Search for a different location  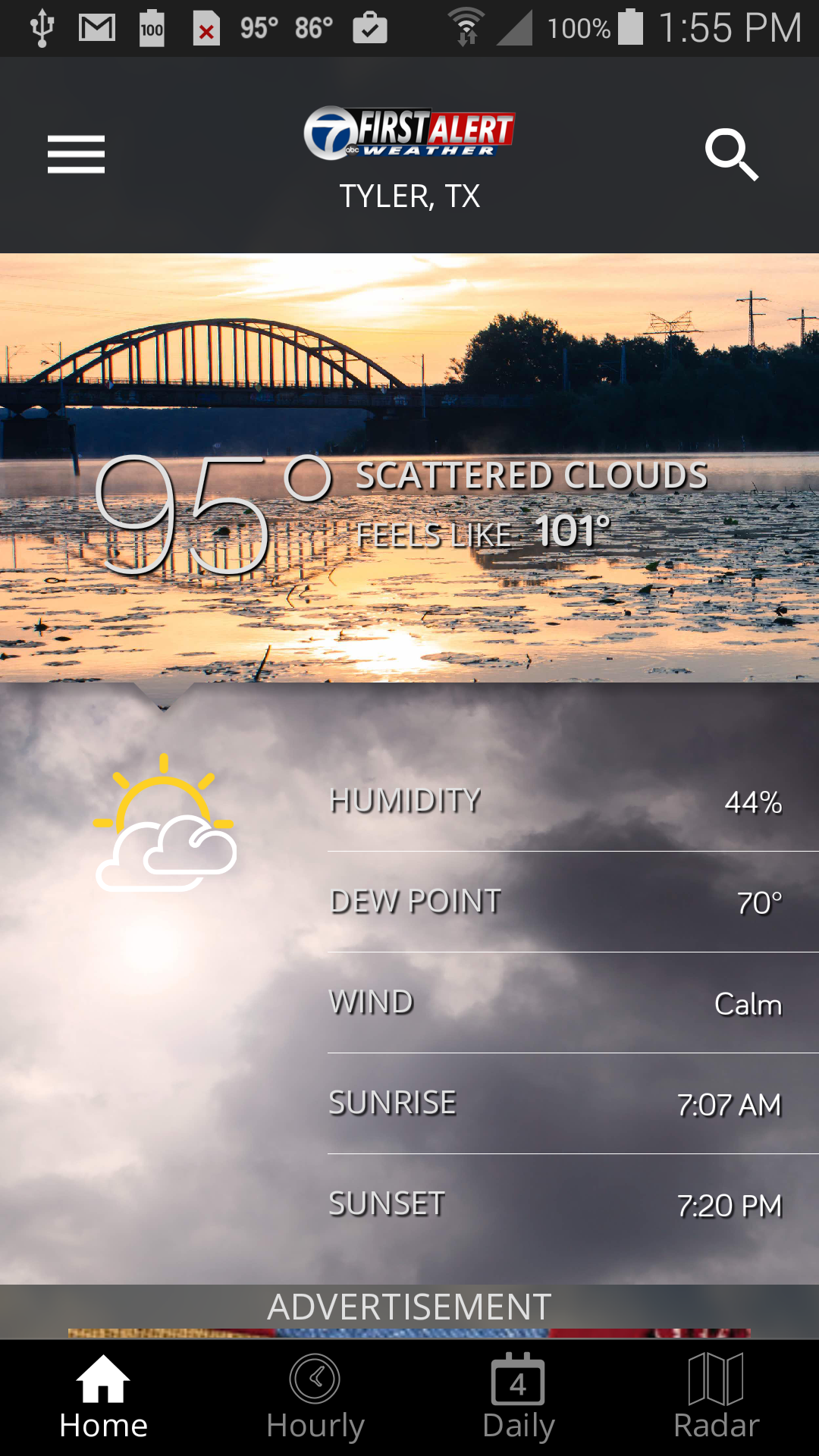(x=731, y=155)
